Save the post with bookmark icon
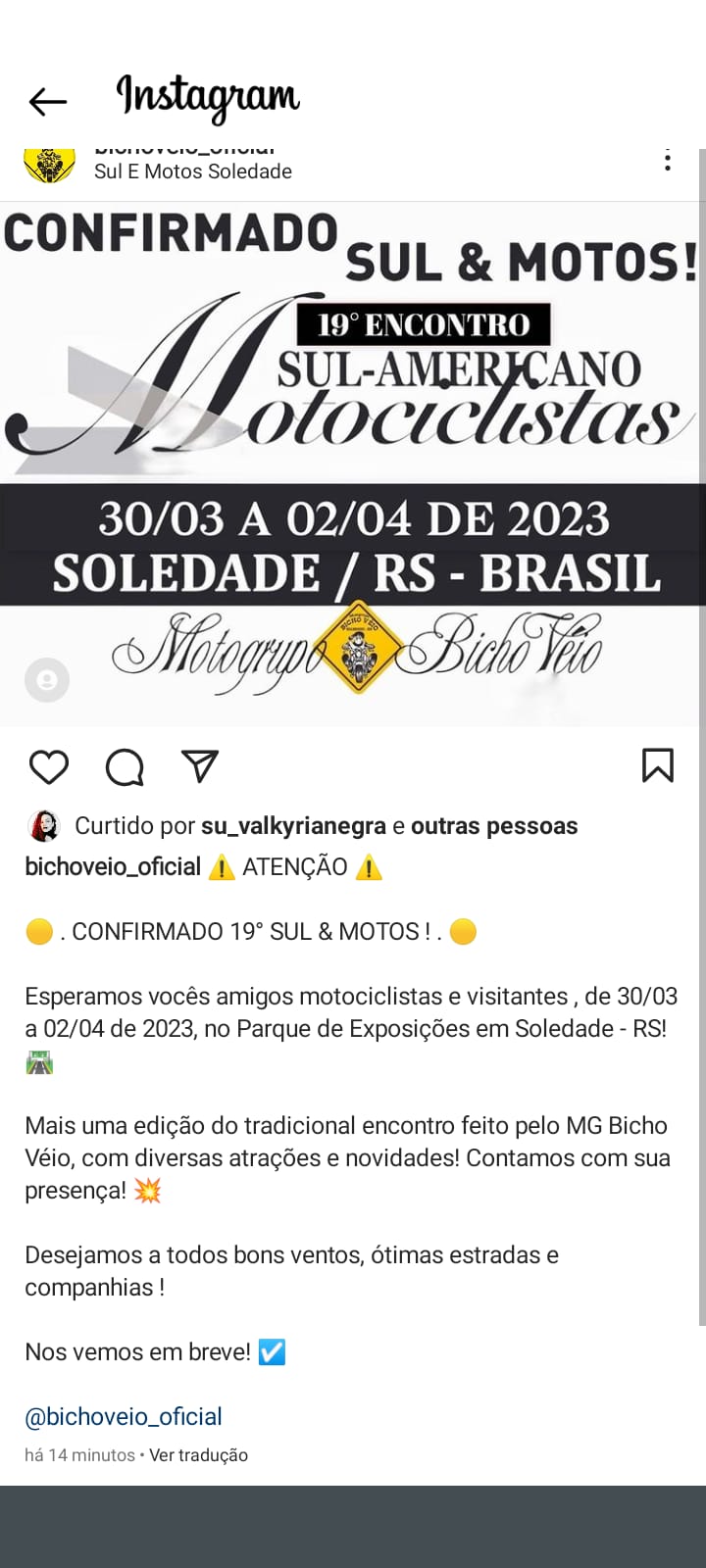Image resolution: width=706 pixels, height=1568 pixels. tap(657, 765)
